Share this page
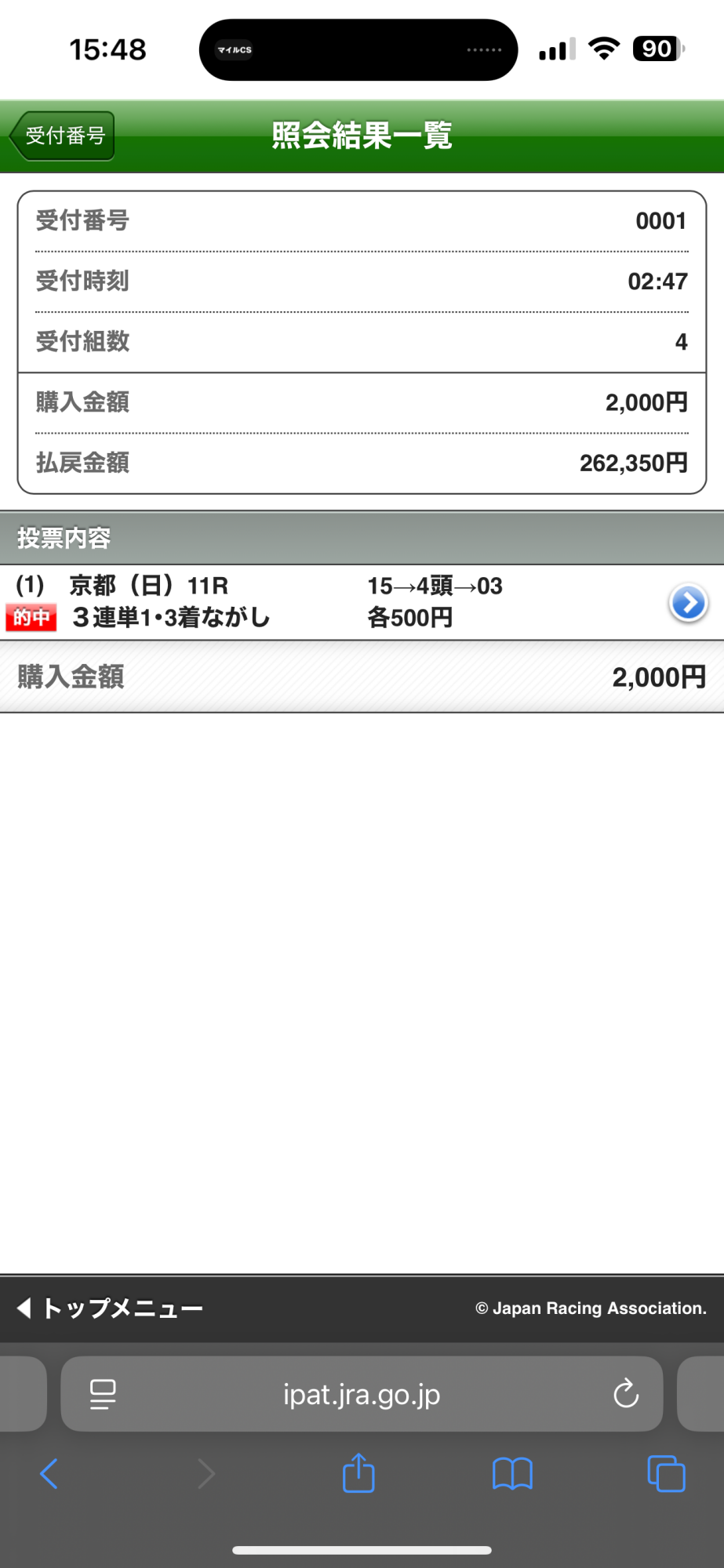Viewport: 724px width, 1568px height. [358, 1474]
